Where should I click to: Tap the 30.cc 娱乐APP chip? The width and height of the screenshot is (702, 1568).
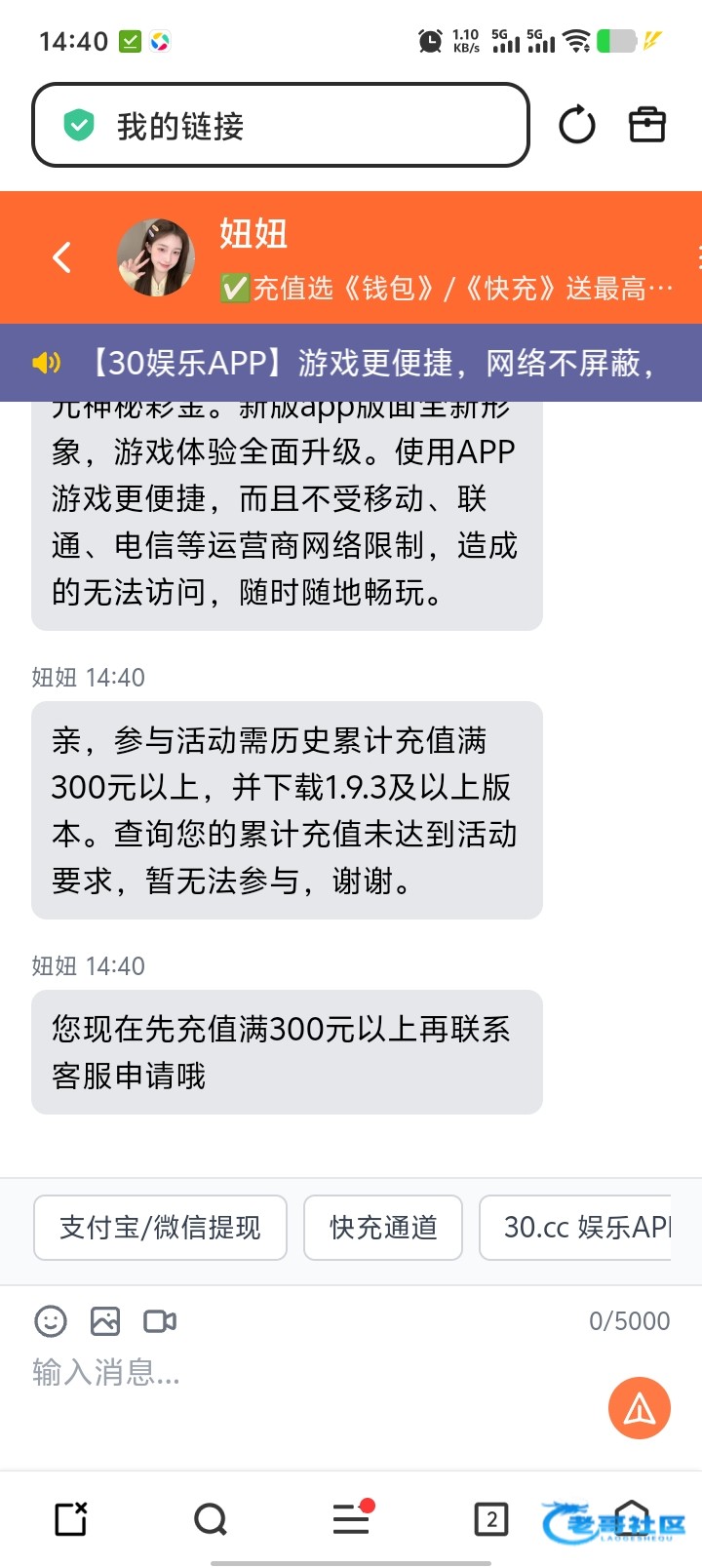click(587, 1228)
